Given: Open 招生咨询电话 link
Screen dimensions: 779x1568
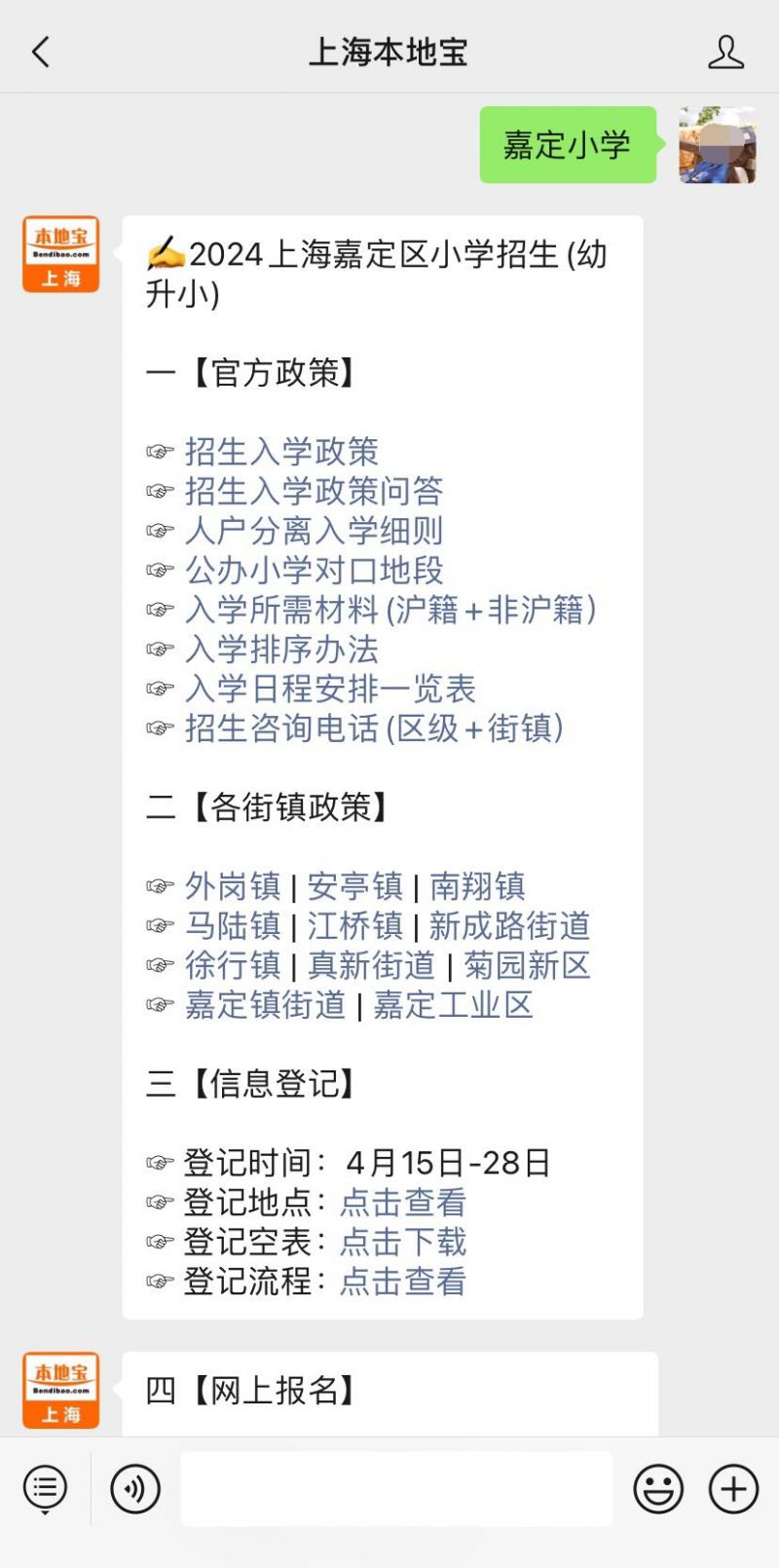Looking at the screenshot, I should [x=374, y=728].
